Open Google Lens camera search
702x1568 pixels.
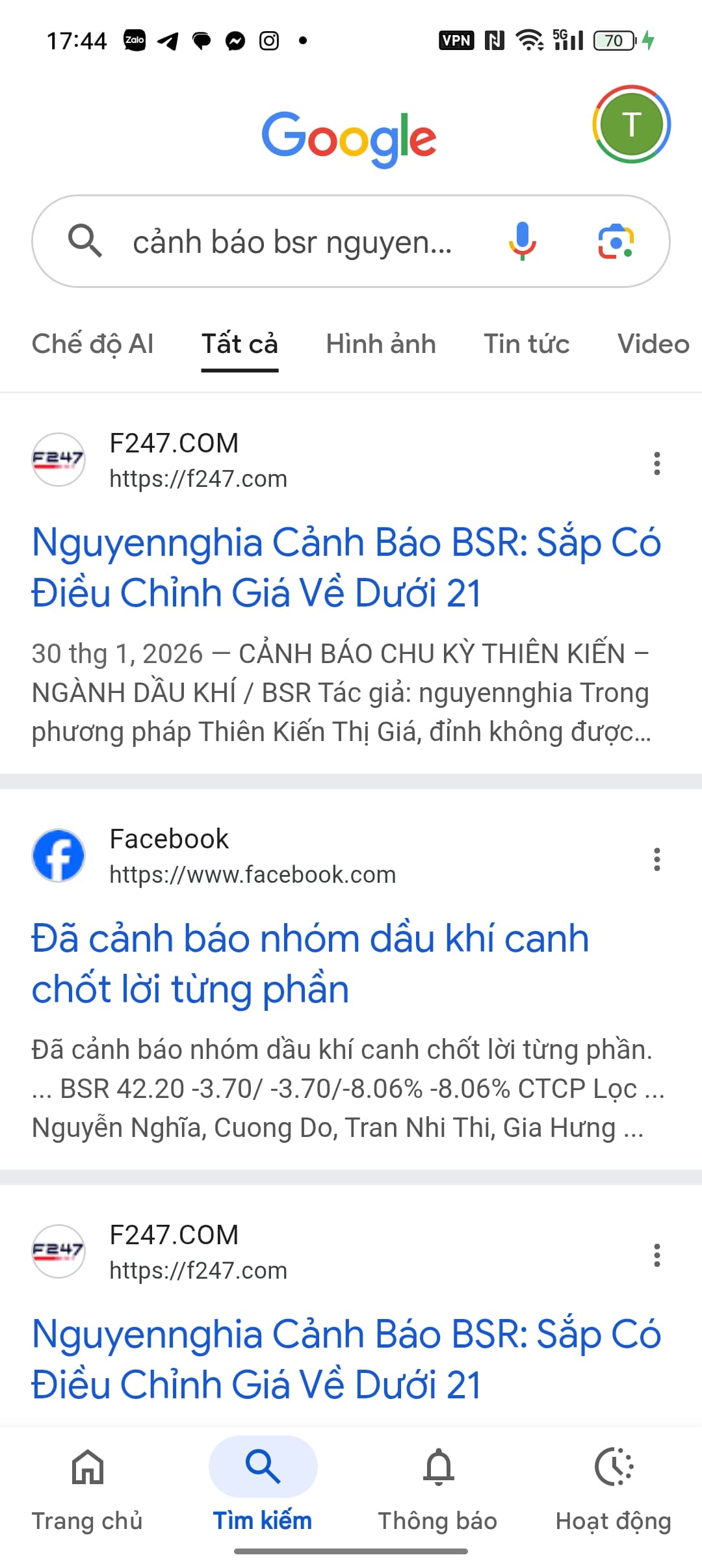click(x=615, y=241)
